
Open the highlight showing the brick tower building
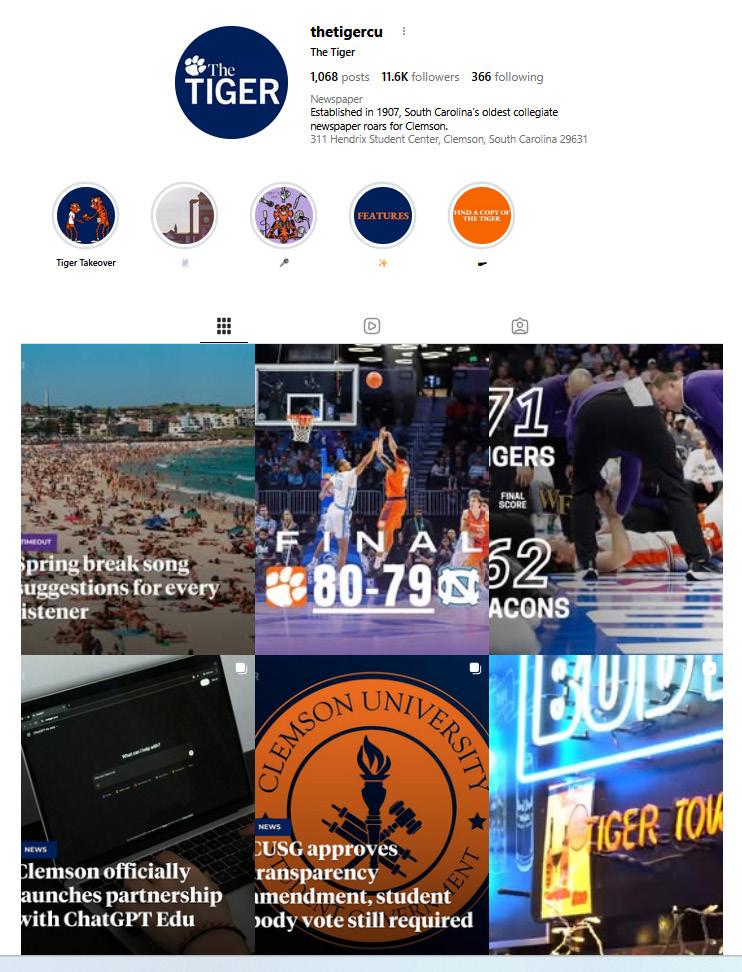click(185, 216)
